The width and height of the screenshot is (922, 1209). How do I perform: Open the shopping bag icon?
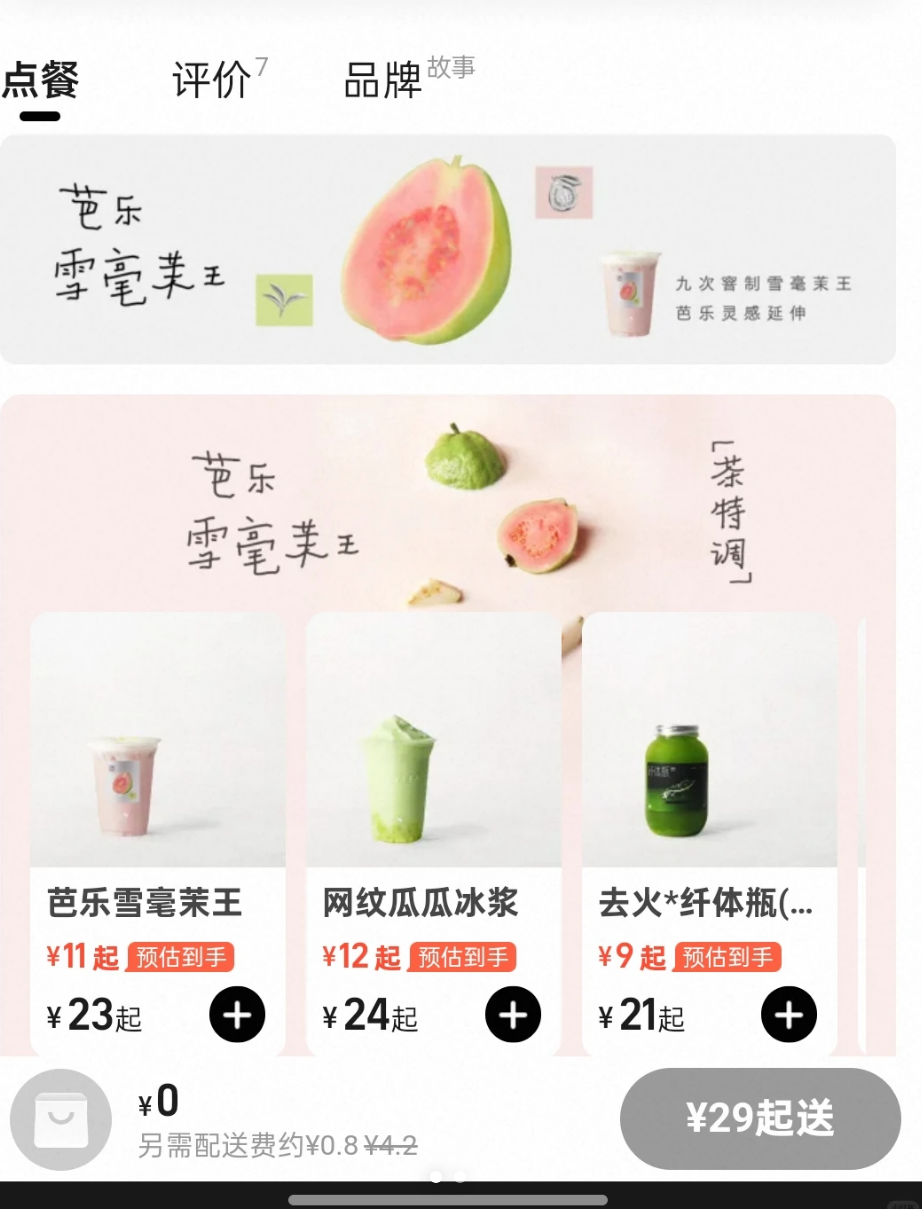coord(61,1119)
